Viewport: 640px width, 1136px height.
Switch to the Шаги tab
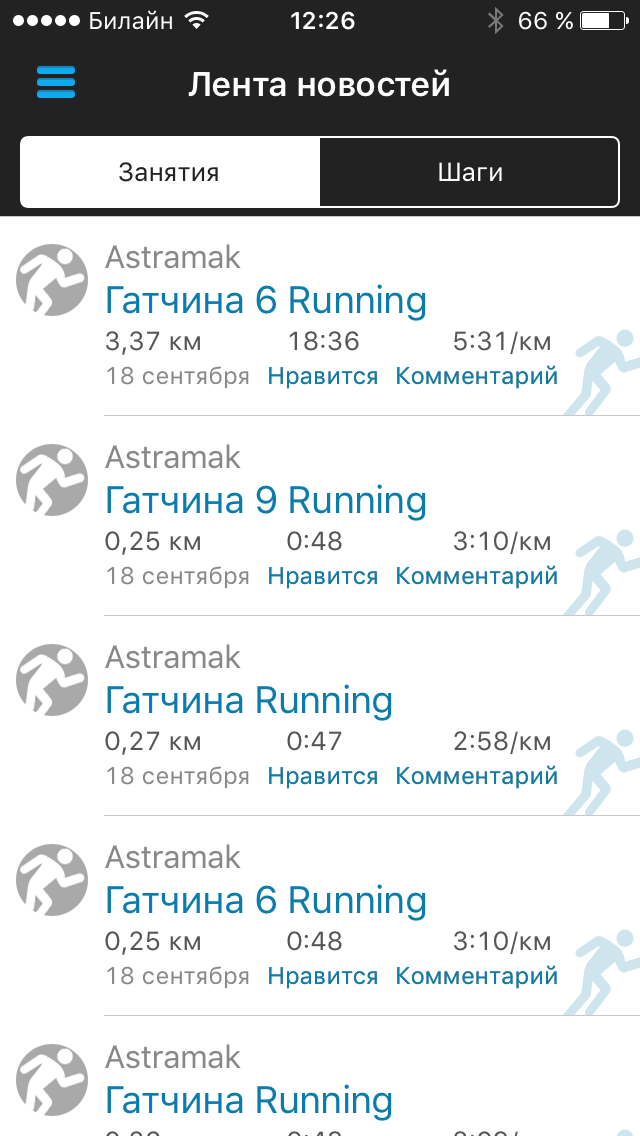click(x=470, y=172)
